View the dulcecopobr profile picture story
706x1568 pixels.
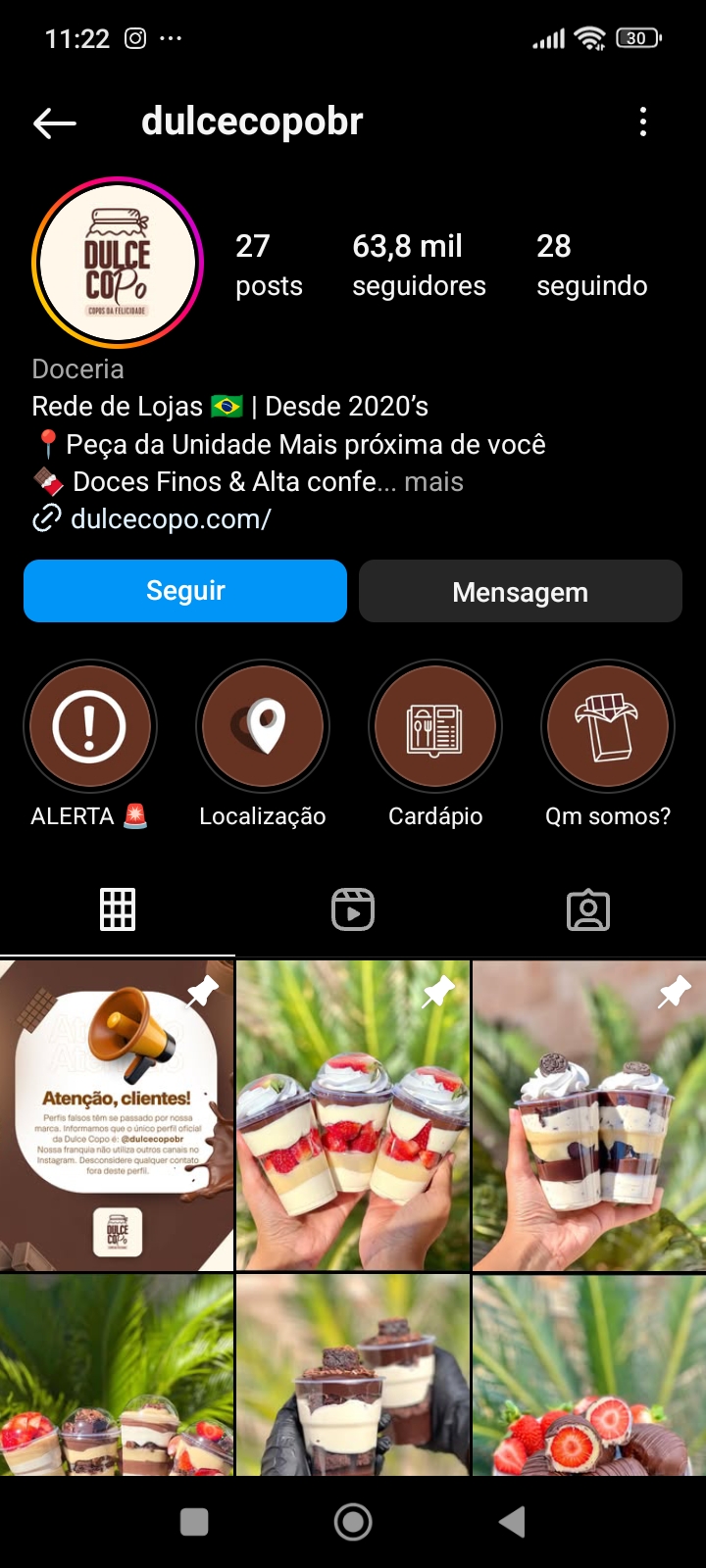[118, 263]
